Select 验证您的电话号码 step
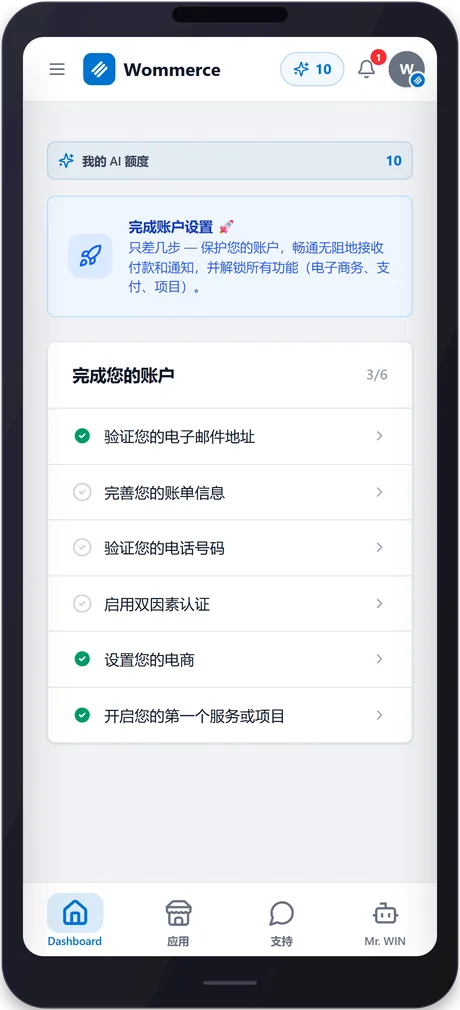Screen dimensions: 460x1010 tap(230, 548)
